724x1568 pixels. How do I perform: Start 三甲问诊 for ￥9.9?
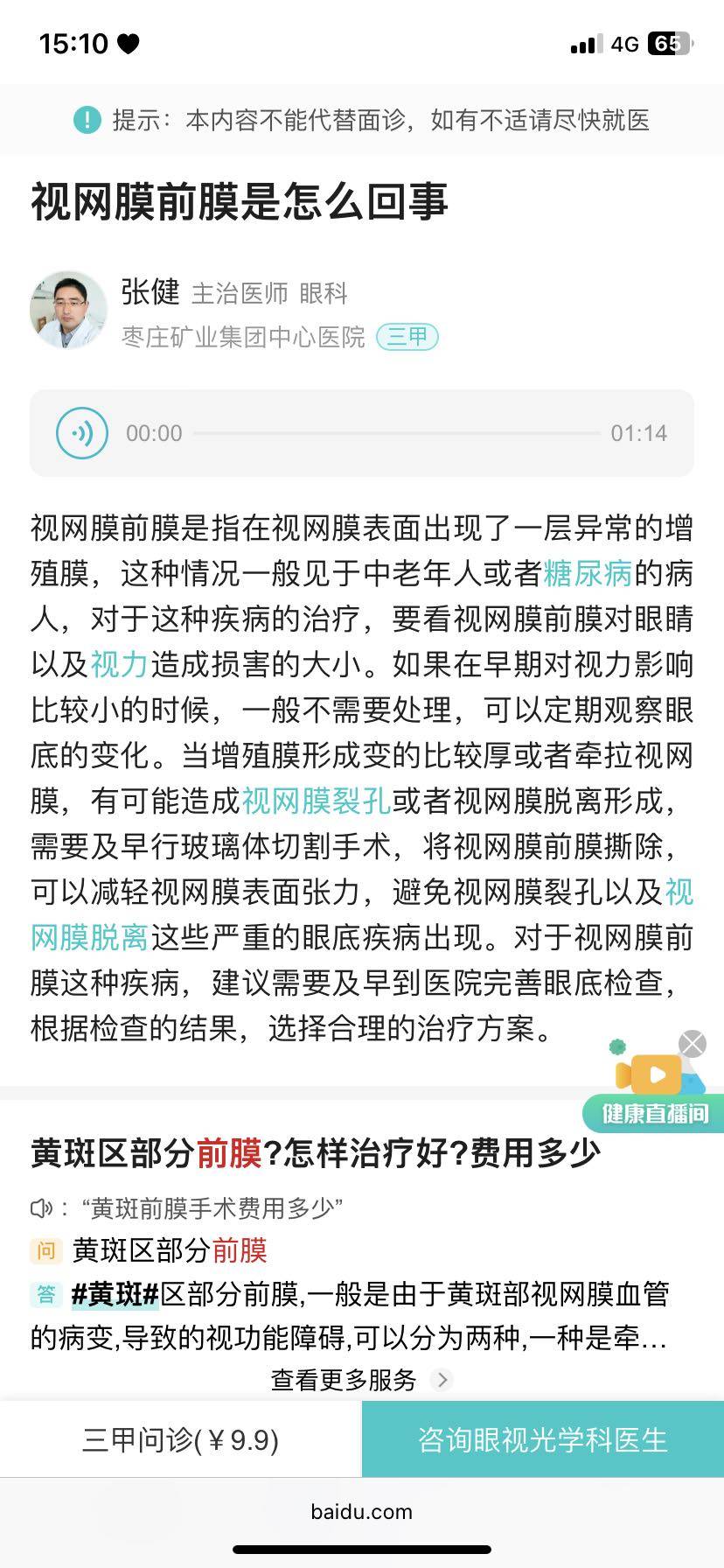180,1439
